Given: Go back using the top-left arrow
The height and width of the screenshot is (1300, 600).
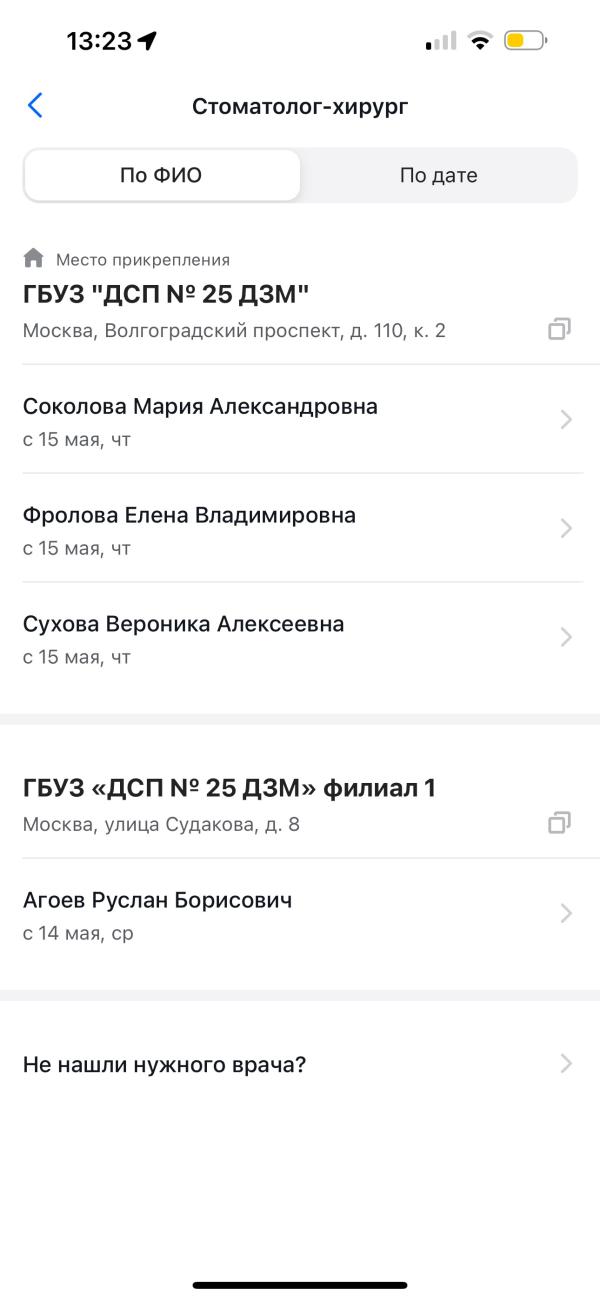Looking at the screenshot, I should pos(35,106).
